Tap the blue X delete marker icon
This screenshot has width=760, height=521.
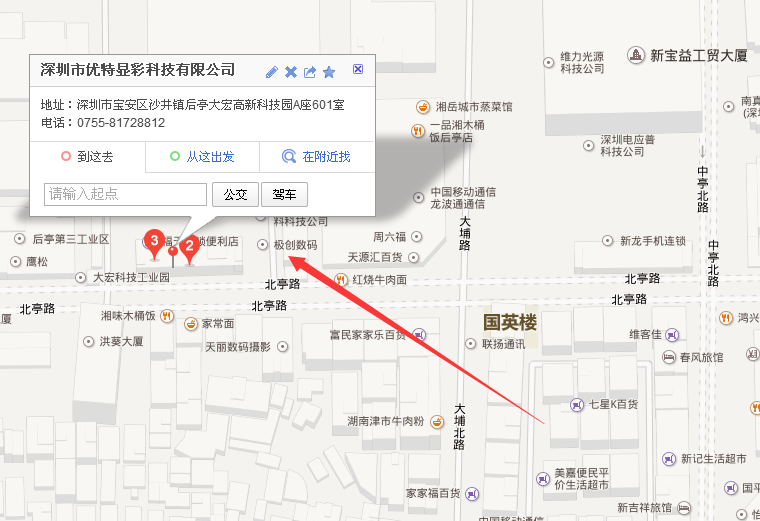coord(291,72)
